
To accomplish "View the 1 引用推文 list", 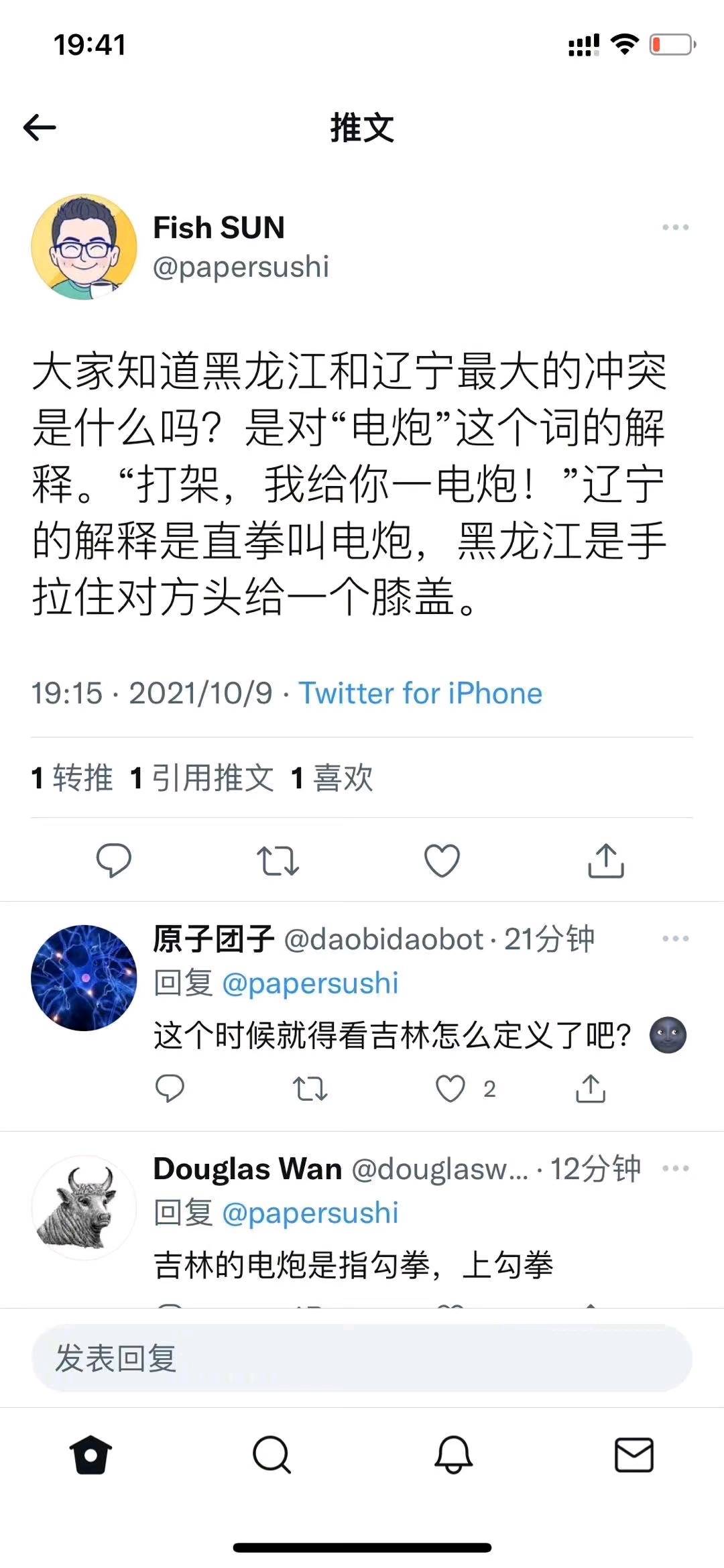I will 202,778.
